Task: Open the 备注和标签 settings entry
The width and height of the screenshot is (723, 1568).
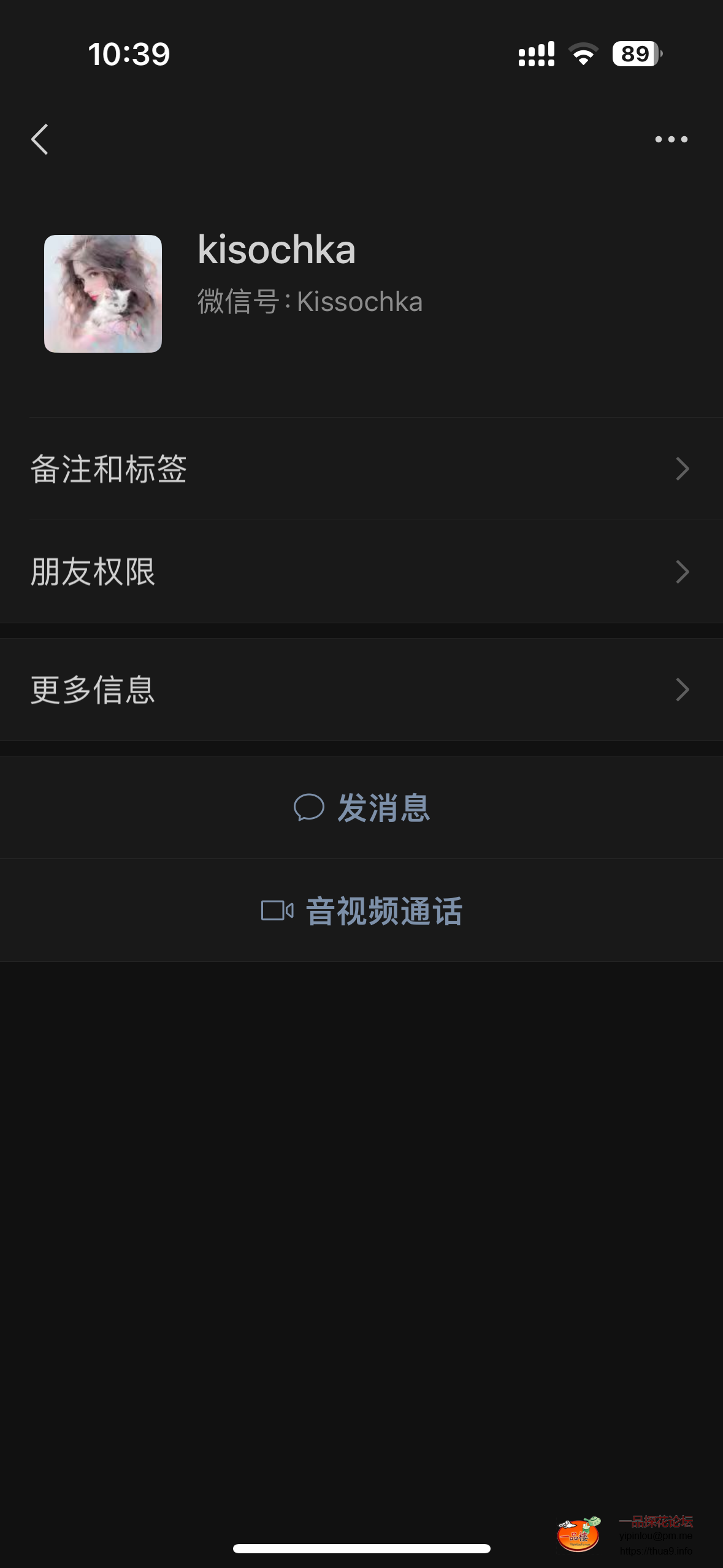Action: 109,469
